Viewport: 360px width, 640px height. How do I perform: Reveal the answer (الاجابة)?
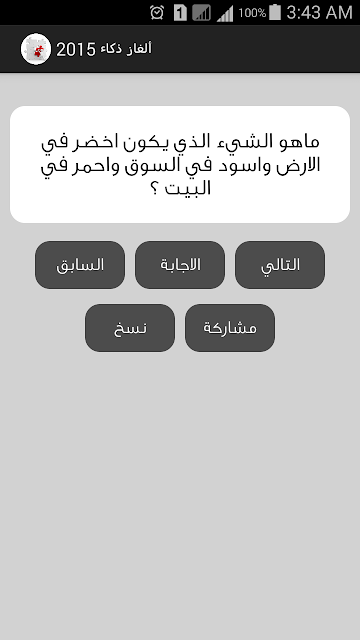[x=180, y=265]
